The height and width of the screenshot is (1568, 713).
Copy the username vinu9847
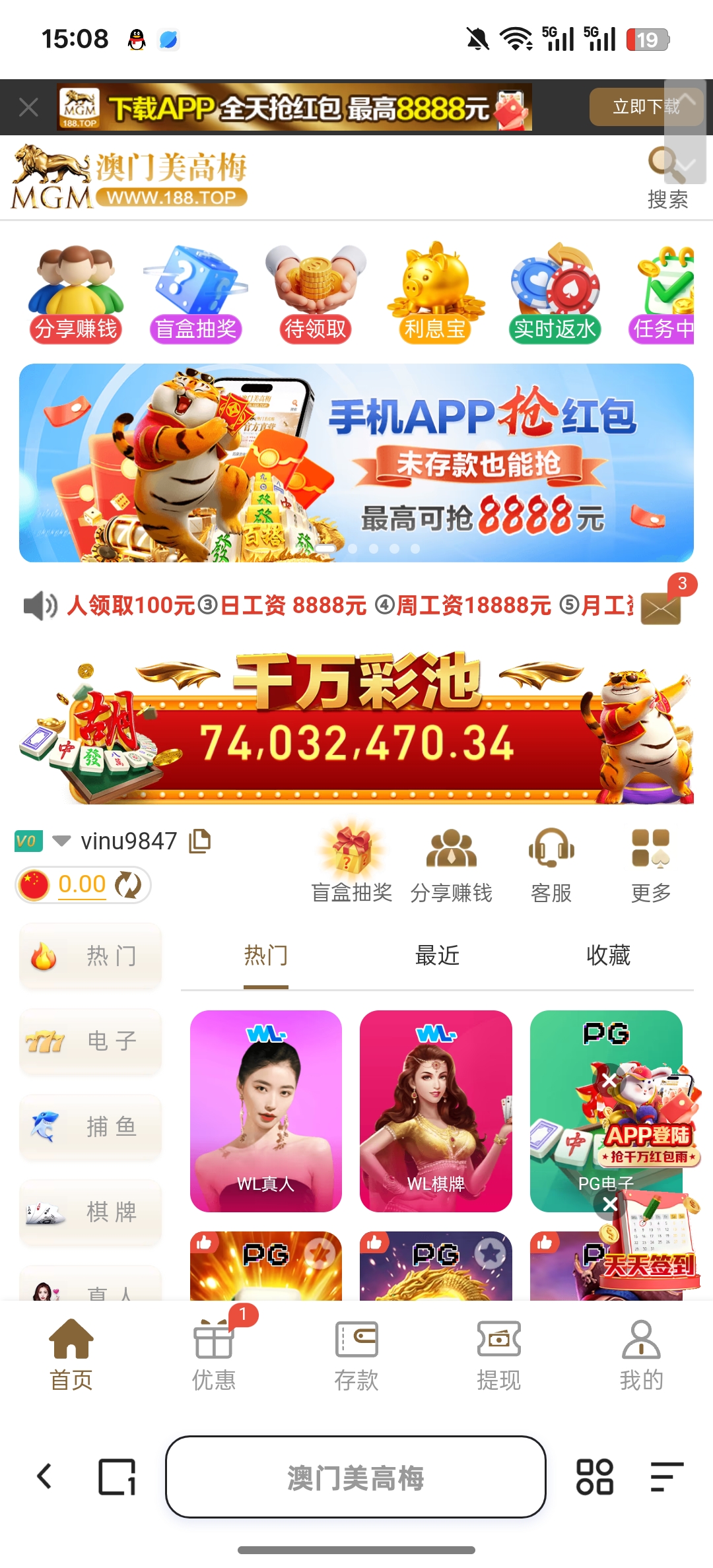tap(200, 841)
